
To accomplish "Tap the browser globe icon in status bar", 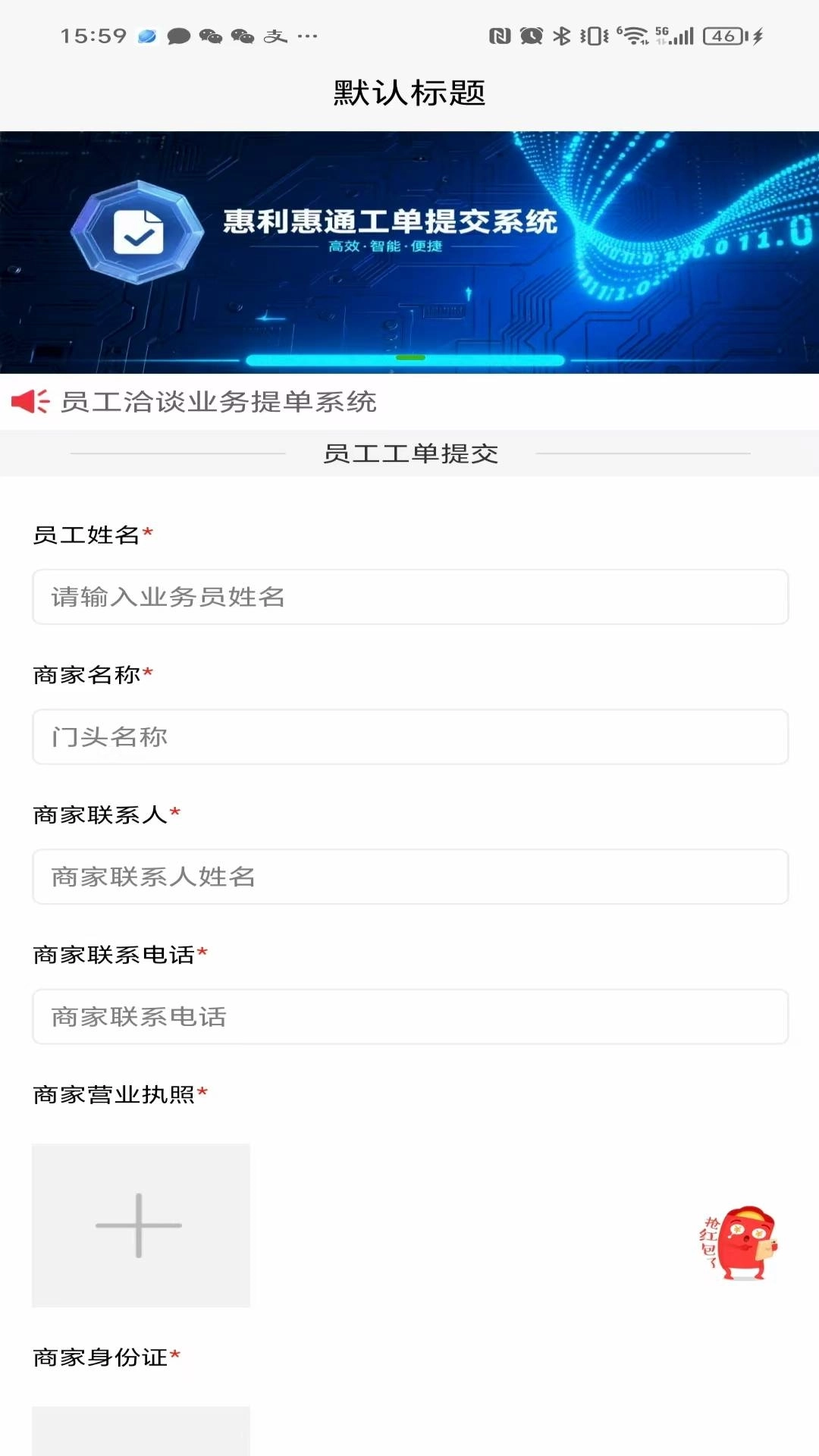I will [147, 34].
